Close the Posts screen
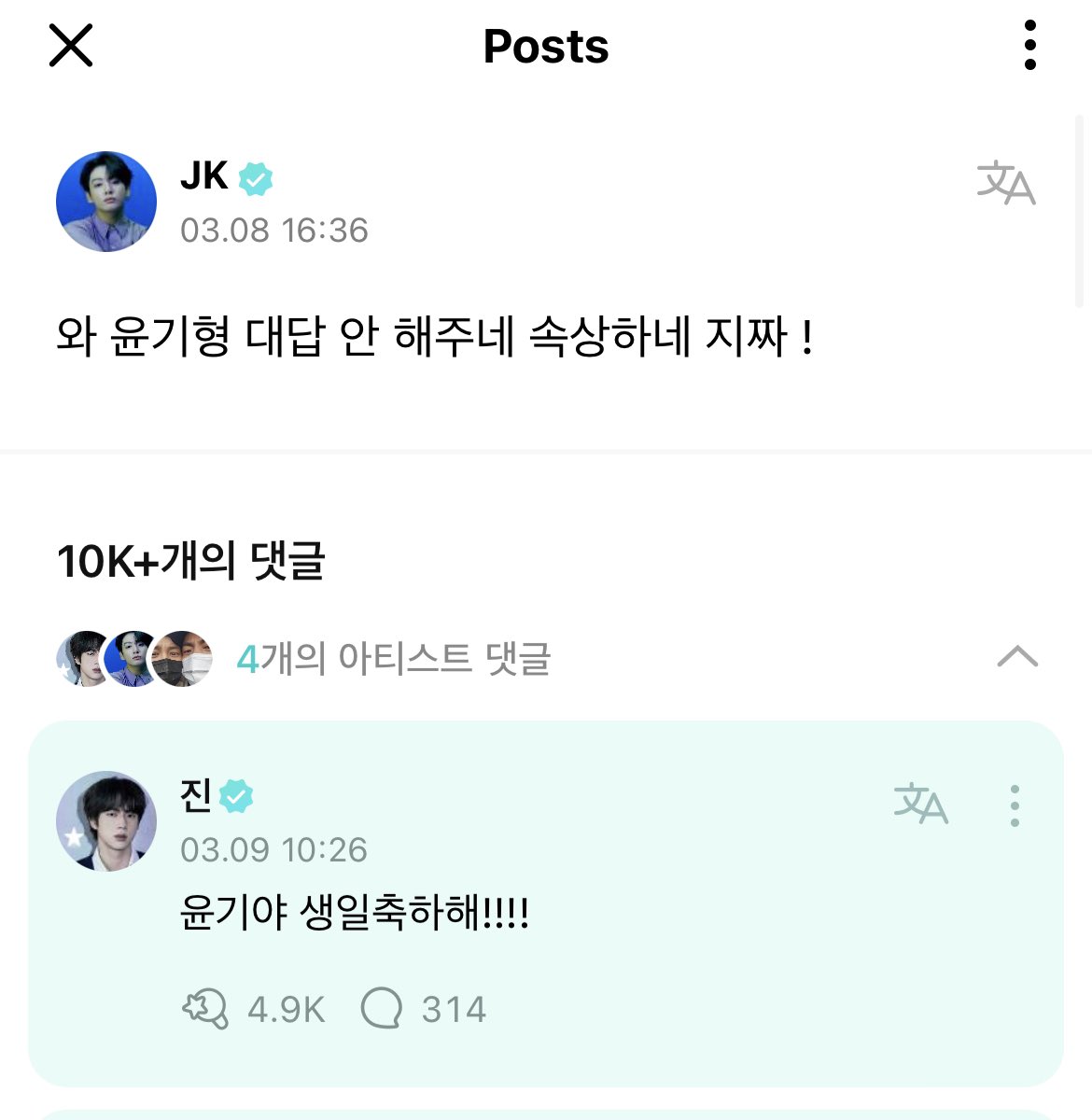The height and width of the screenshot is (1120, 1092). 71,46
